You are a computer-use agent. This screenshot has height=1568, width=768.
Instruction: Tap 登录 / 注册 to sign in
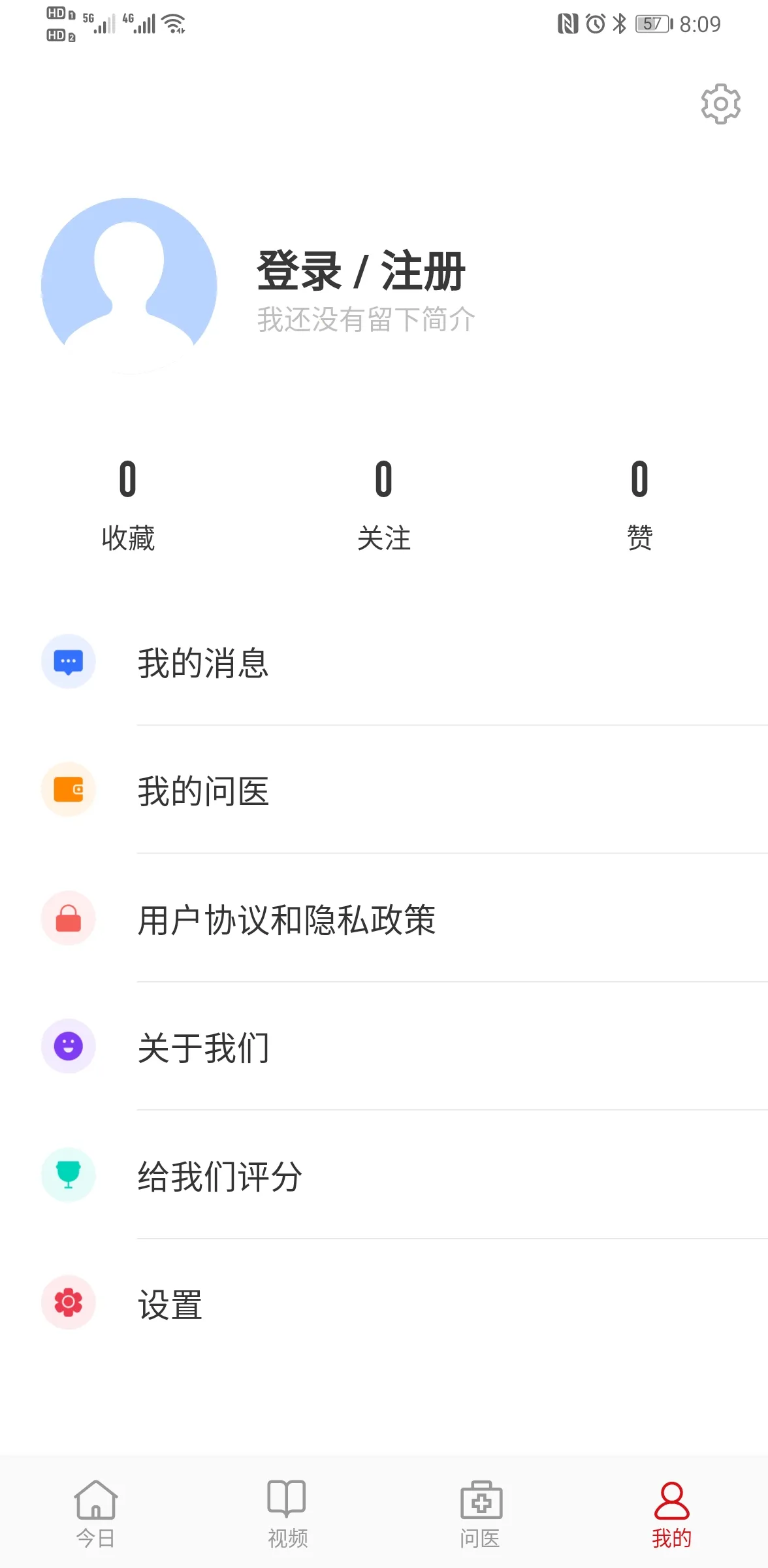point(361,271)
